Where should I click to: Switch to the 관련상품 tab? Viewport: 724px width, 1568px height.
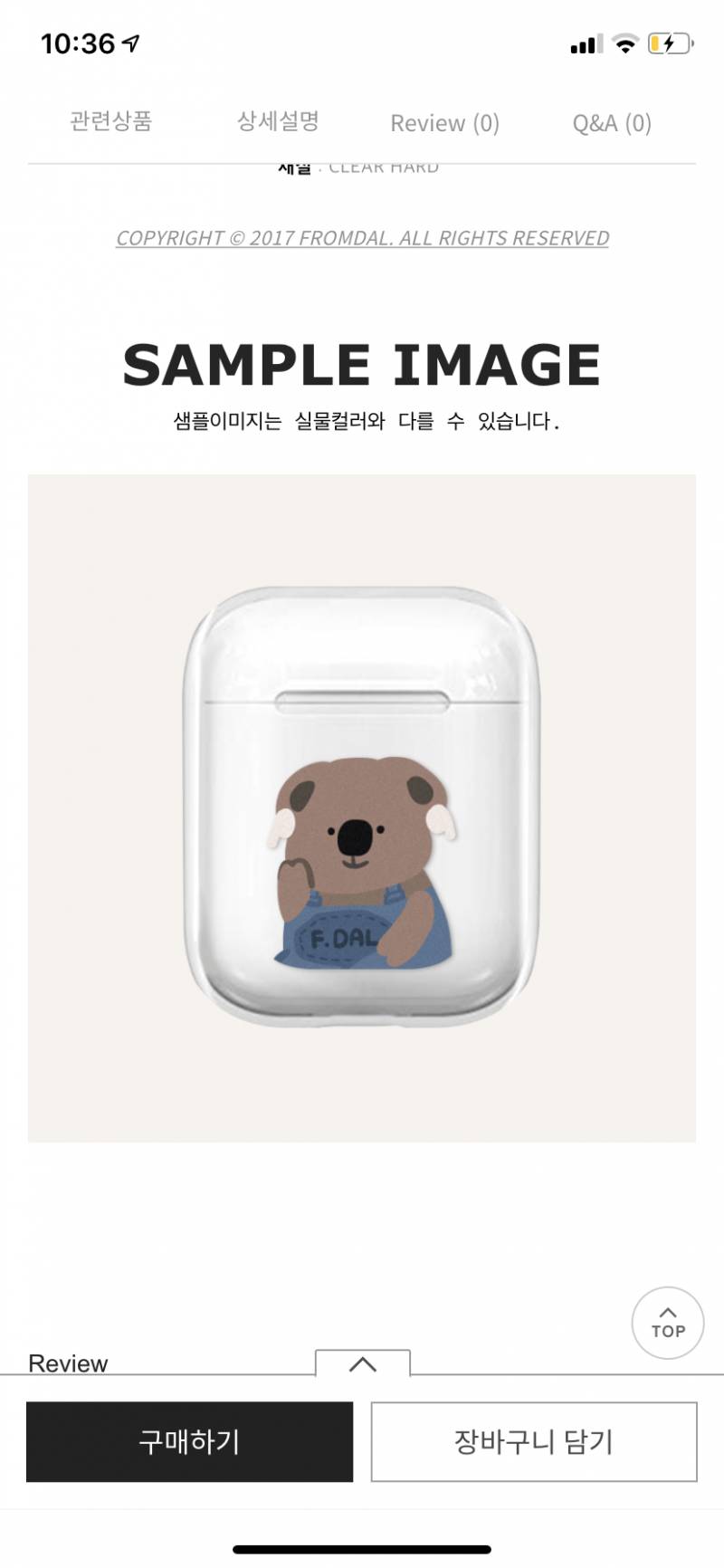coord(111,121)
